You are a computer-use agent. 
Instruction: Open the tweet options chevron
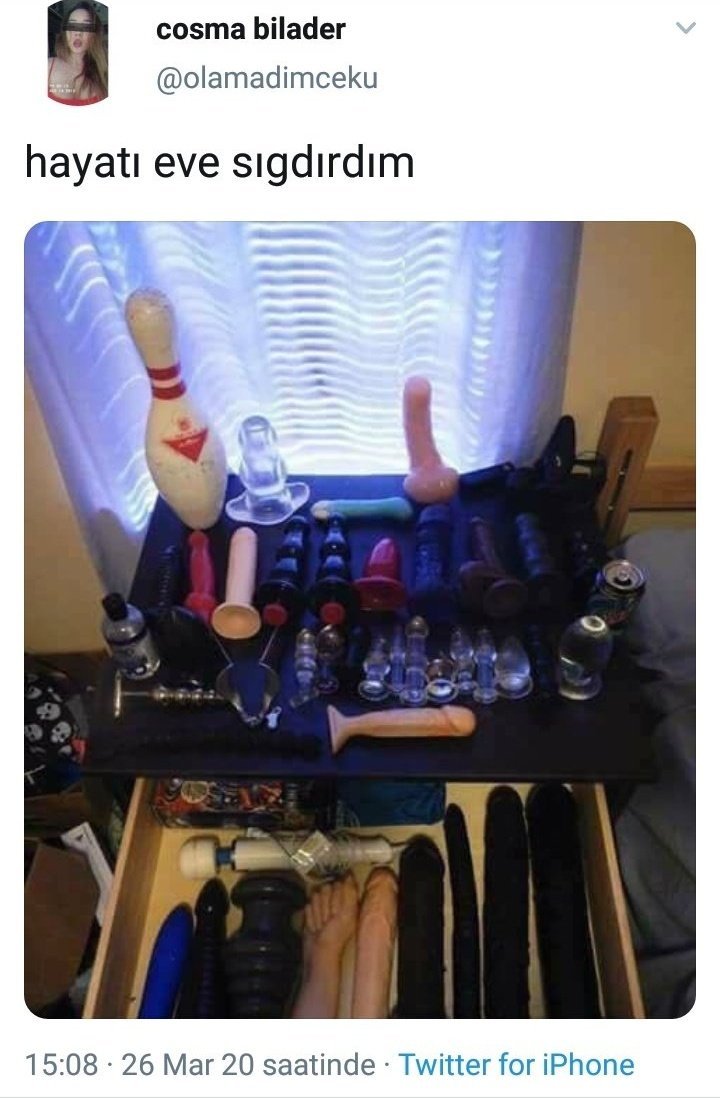[x=685, y=29]
